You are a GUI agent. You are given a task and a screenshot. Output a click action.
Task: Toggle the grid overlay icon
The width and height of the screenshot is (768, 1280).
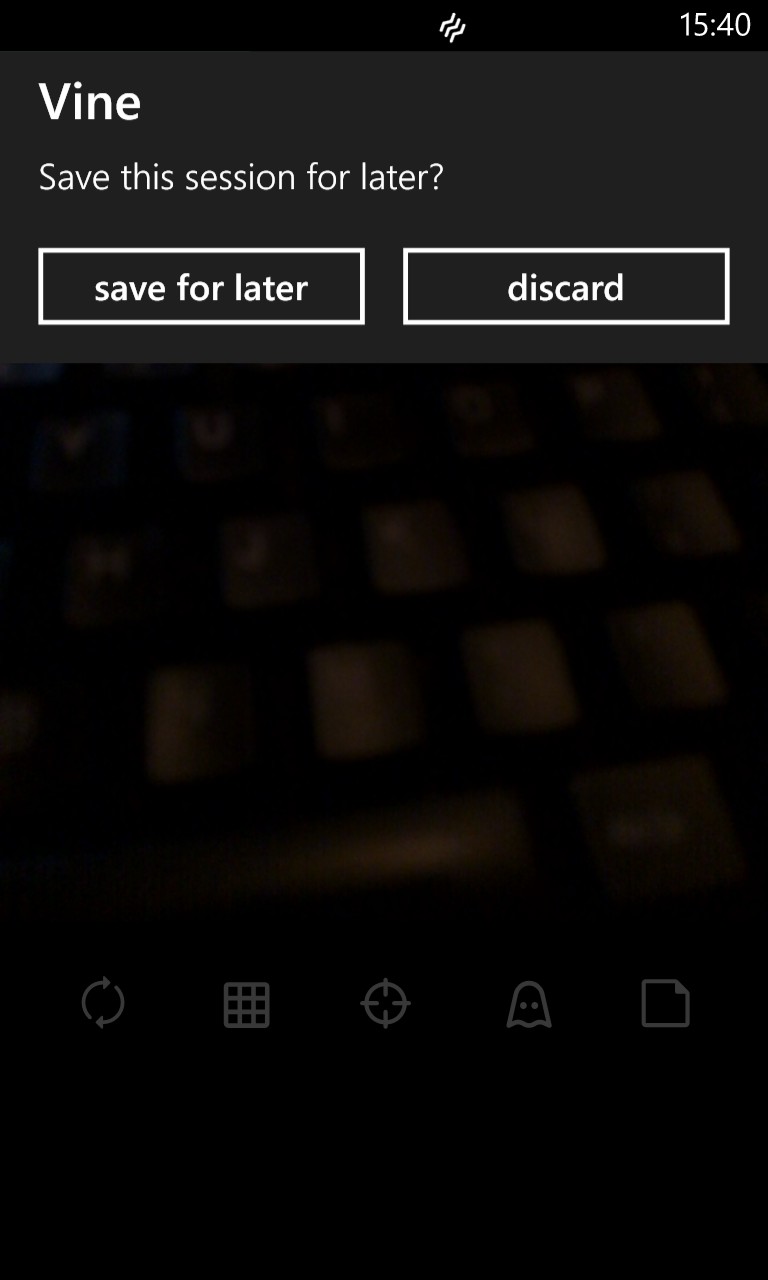[x=247, y=1004]
